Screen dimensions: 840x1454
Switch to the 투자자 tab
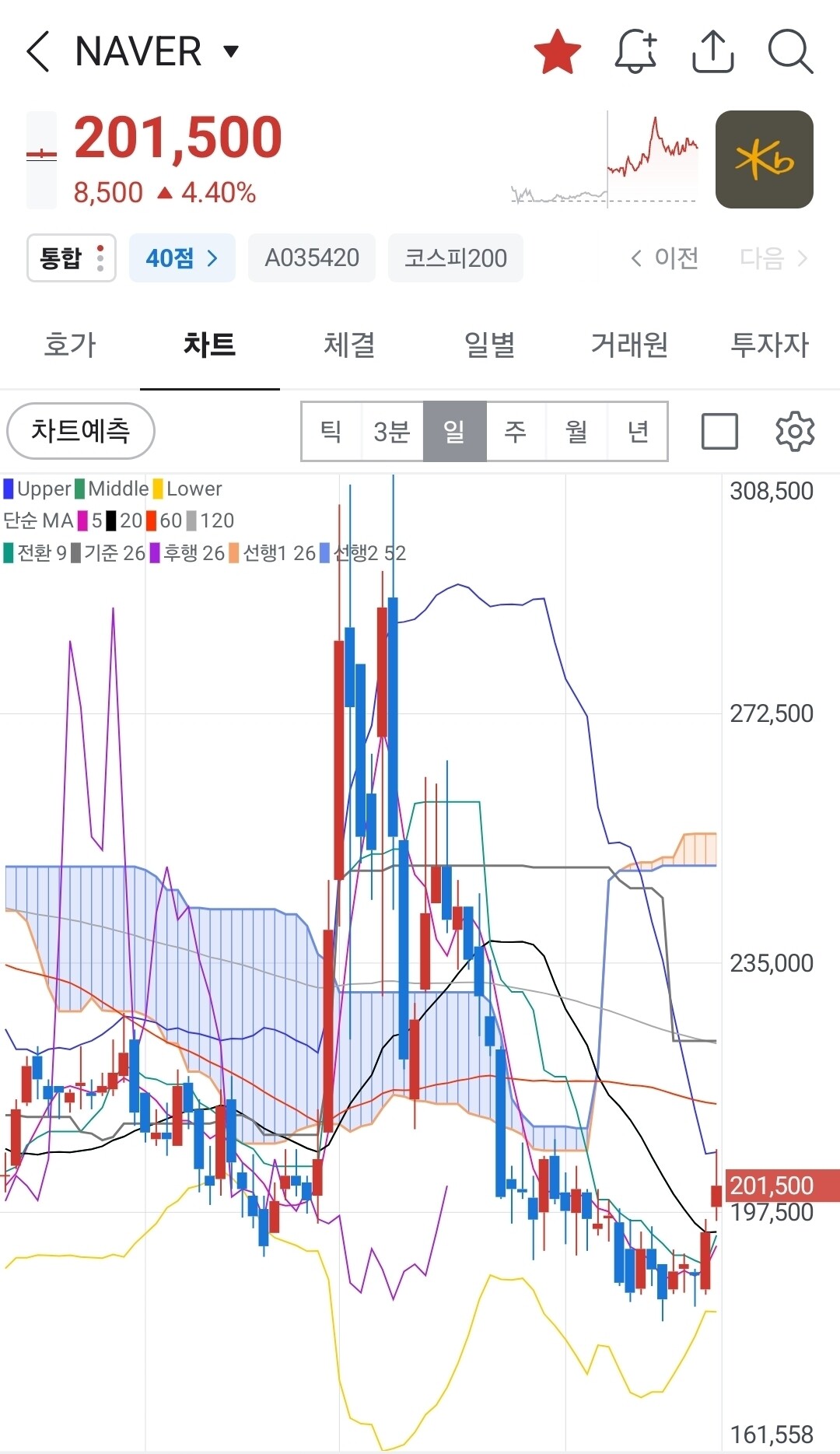770,345
